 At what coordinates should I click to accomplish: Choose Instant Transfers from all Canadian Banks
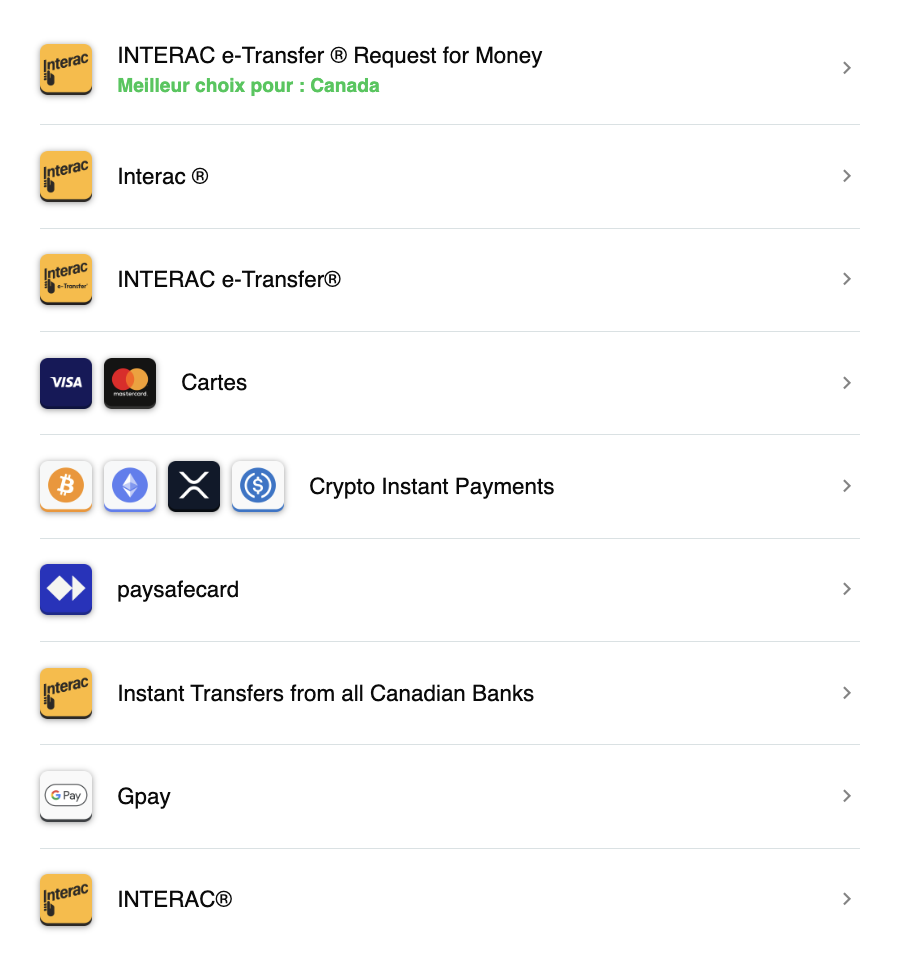click(x=325, y=694)
